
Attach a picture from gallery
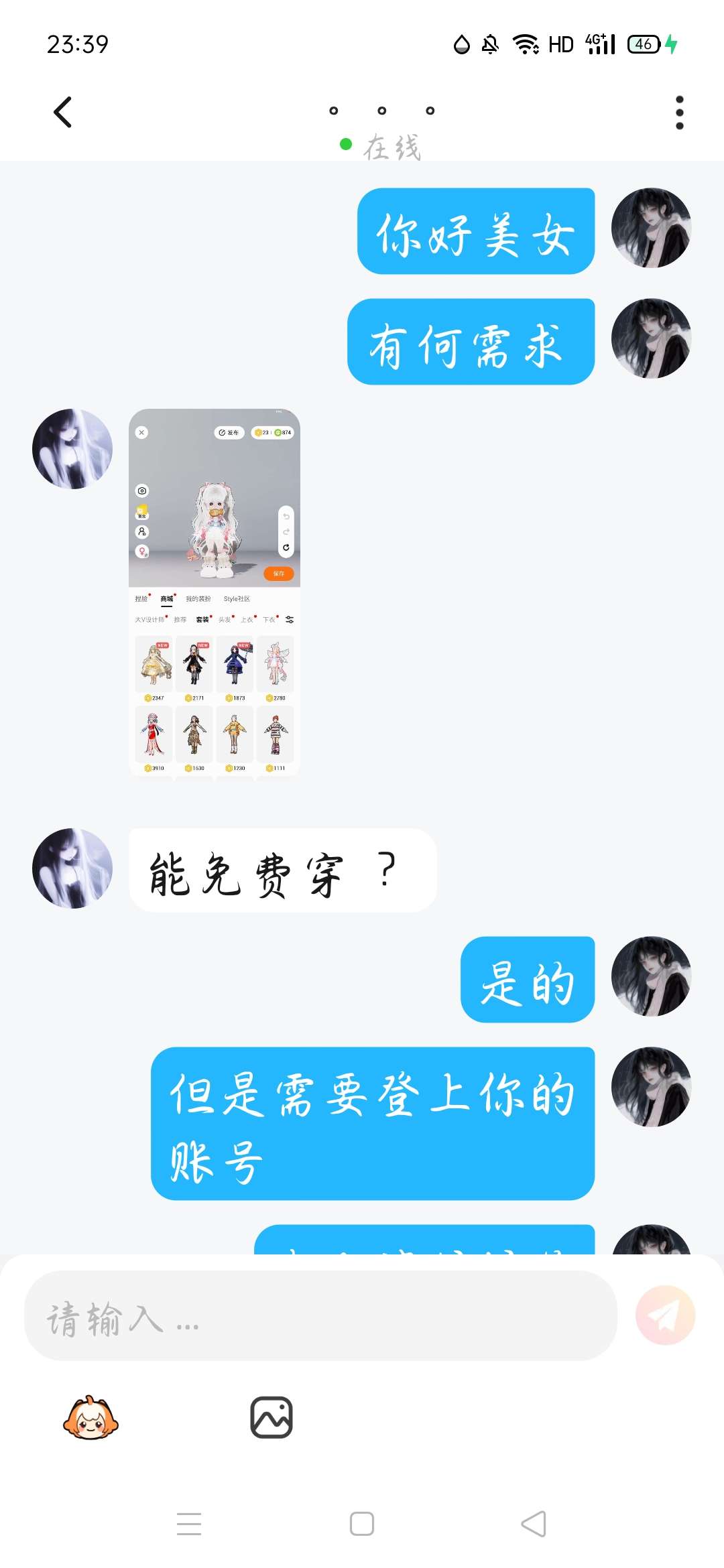click(271, 1417)
